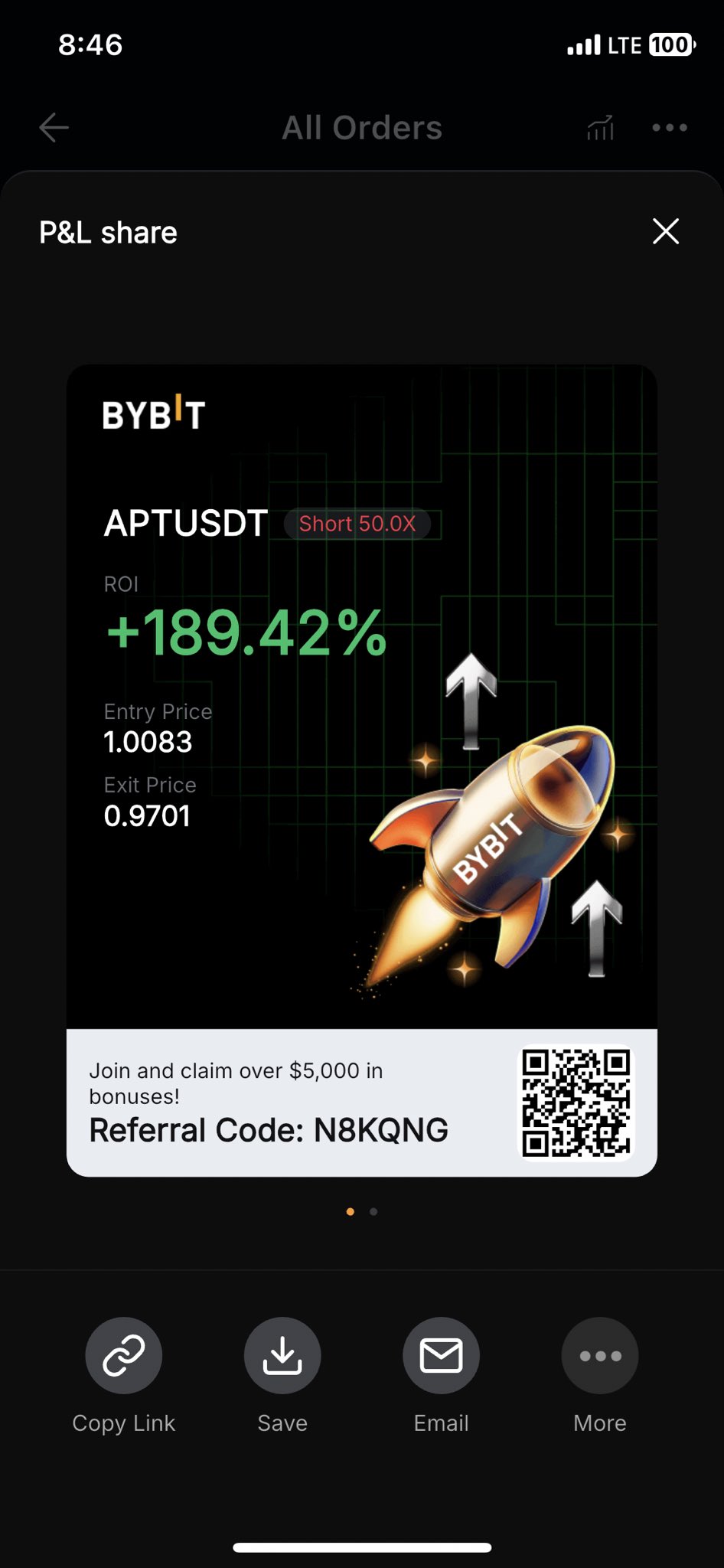Close the P&L share sheet
This screenshot has height=1568, width=724.
[x=665, y=231]
